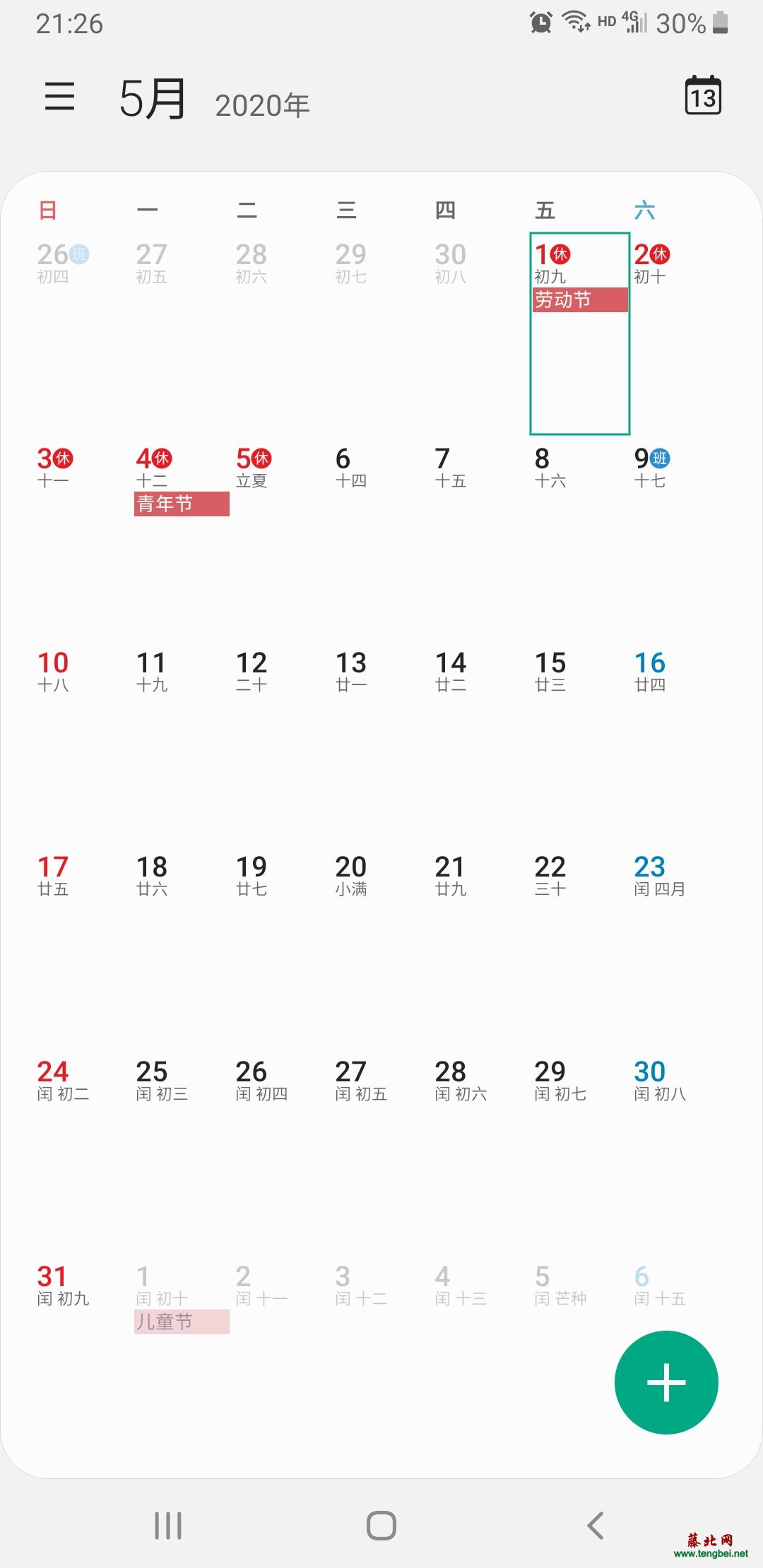Add a new event with plus button
Screen dimensions: 763x1568
[666, 1382]
